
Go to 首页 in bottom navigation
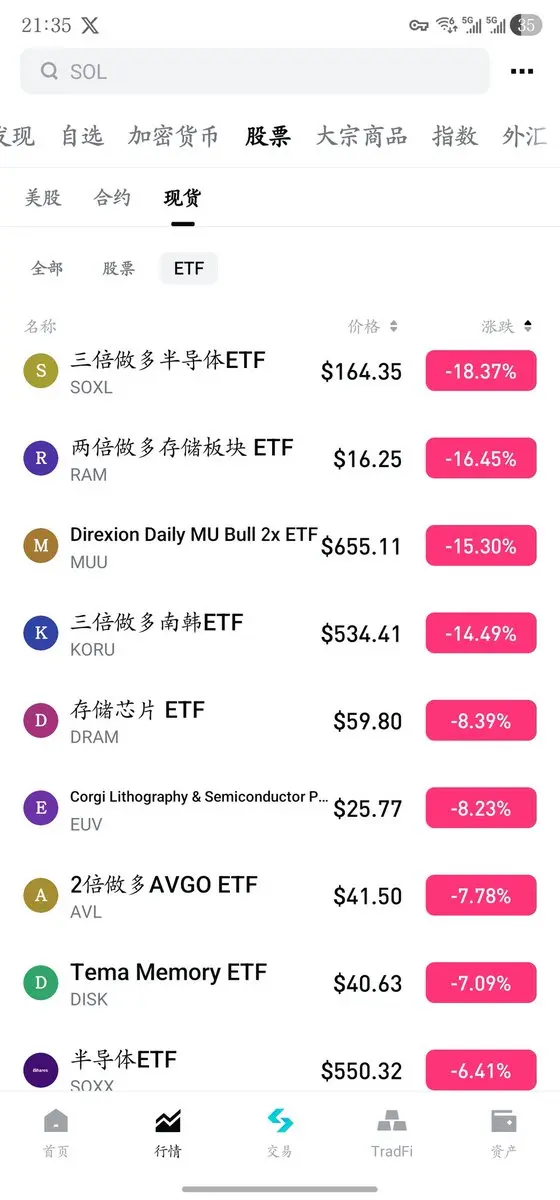(56, 1132)
